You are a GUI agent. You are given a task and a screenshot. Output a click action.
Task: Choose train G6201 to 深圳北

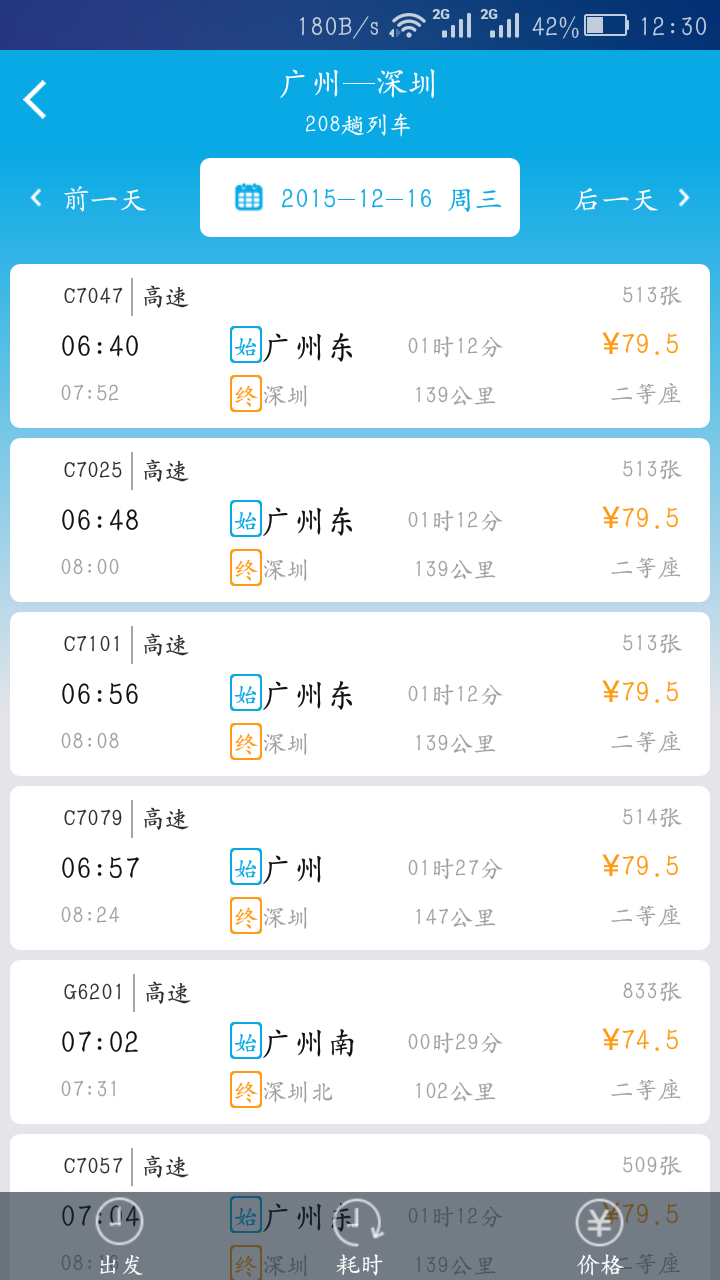tap(360, 1042)
